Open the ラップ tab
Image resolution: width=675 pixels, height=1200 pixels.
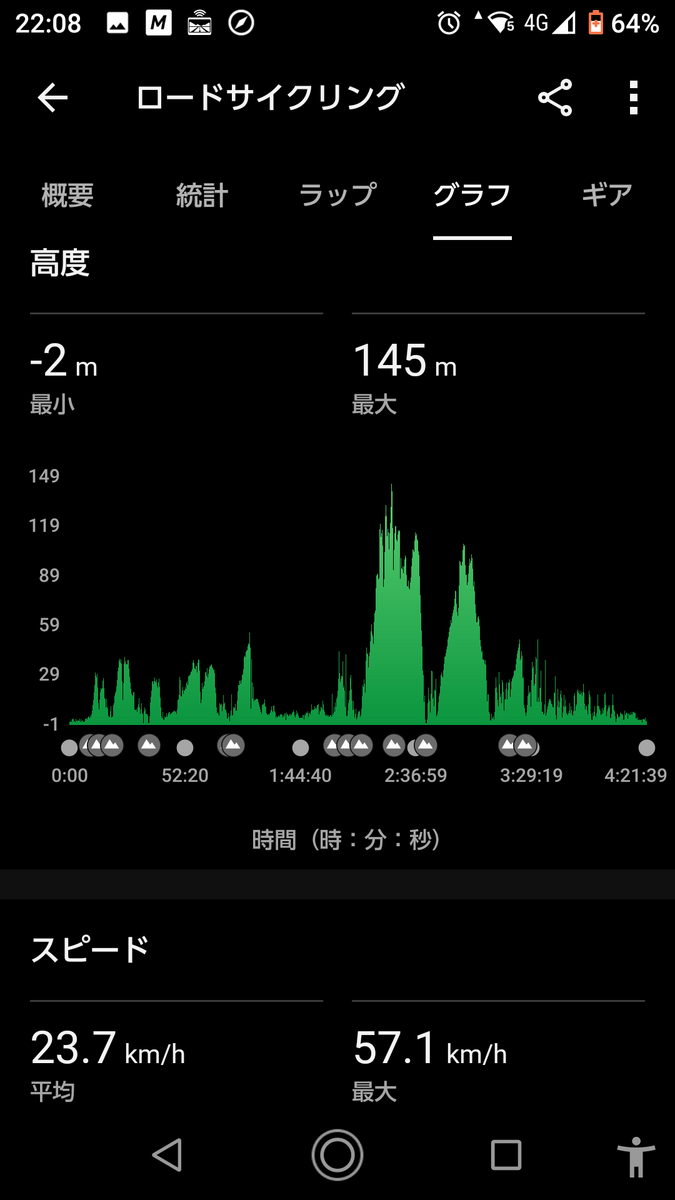(337, 194)
